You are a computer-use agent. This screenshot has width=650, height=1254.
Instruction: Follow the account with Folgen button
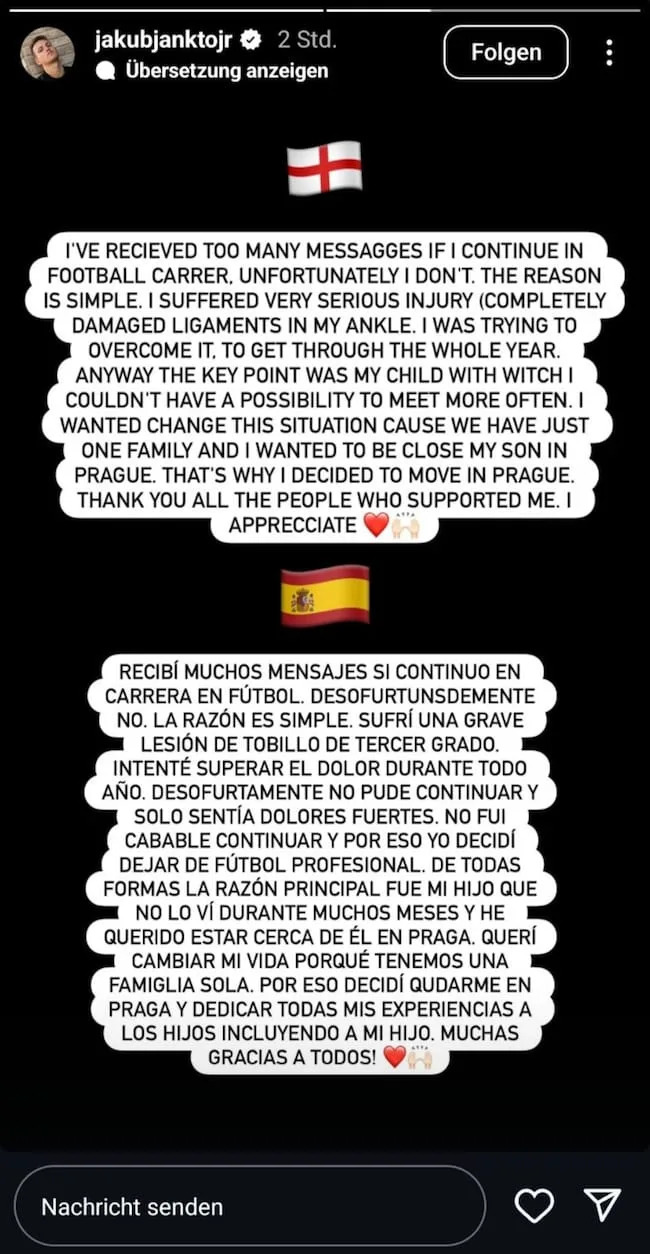pos(506,52)
